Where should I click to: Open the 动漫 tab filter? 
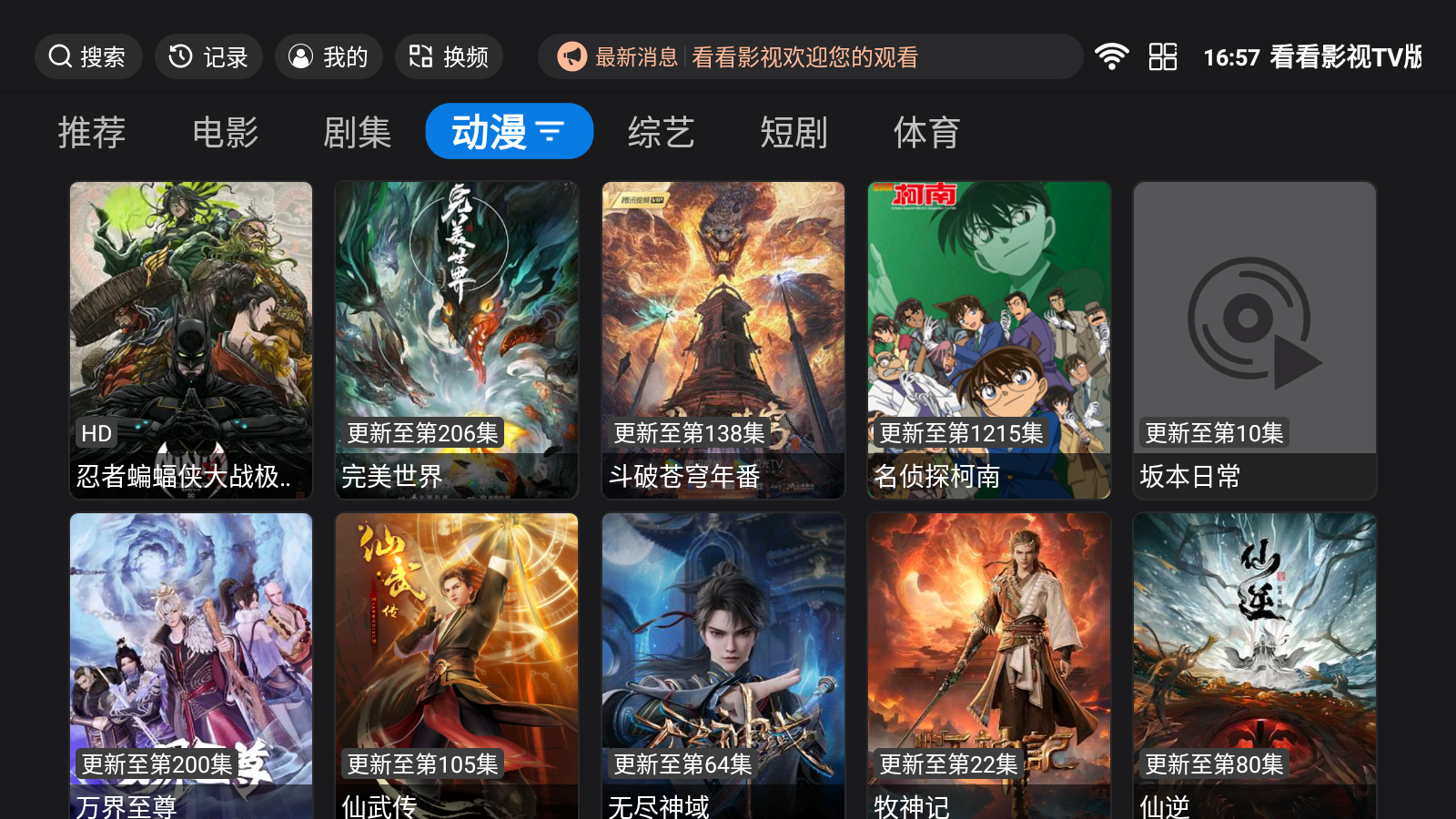pyautogui.click(x=509, y=133)
